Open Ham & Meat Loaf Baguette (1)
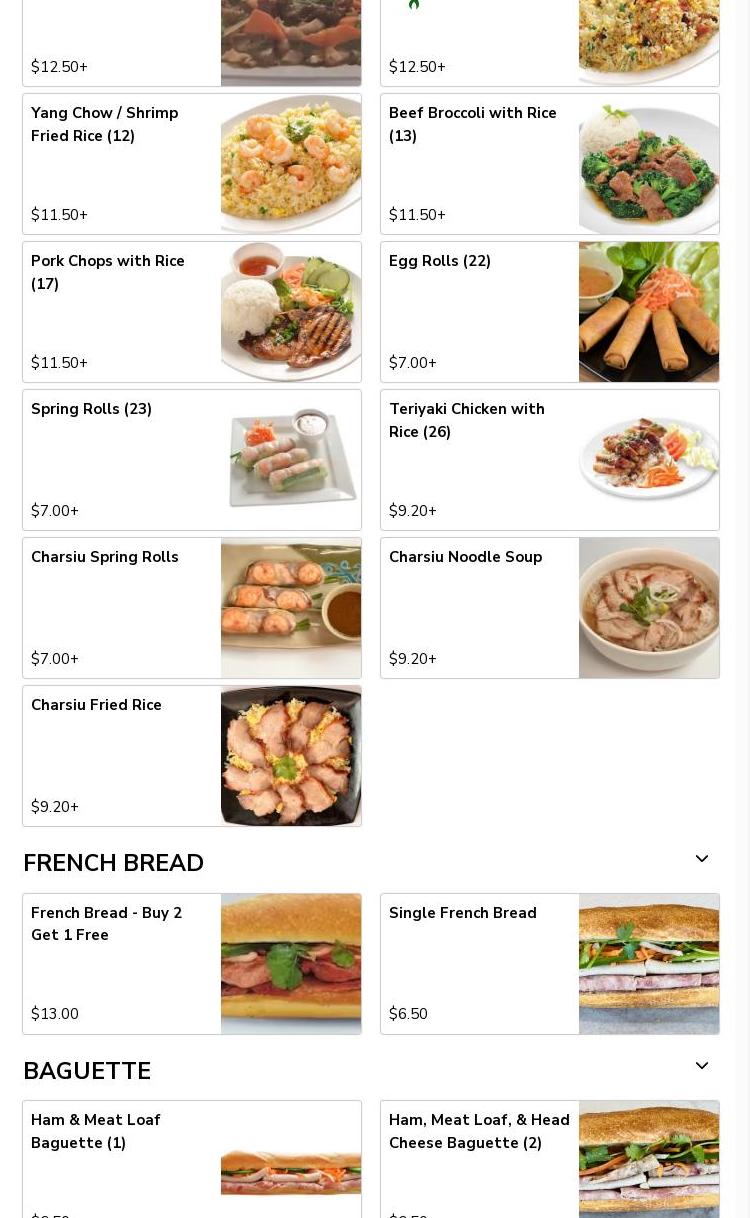 [192, 1160]
